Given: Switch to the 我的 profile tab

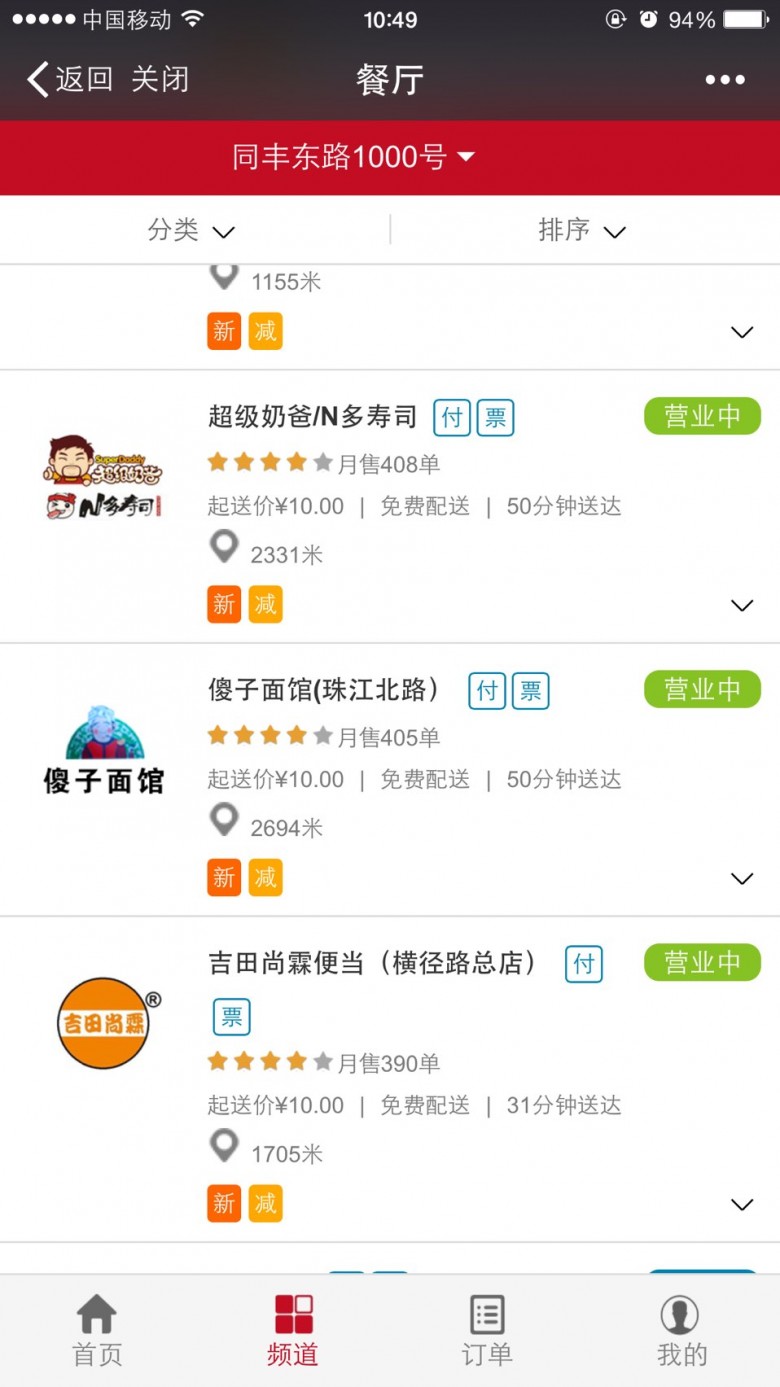Looking at the screenshot, I should click(681, 1331).
